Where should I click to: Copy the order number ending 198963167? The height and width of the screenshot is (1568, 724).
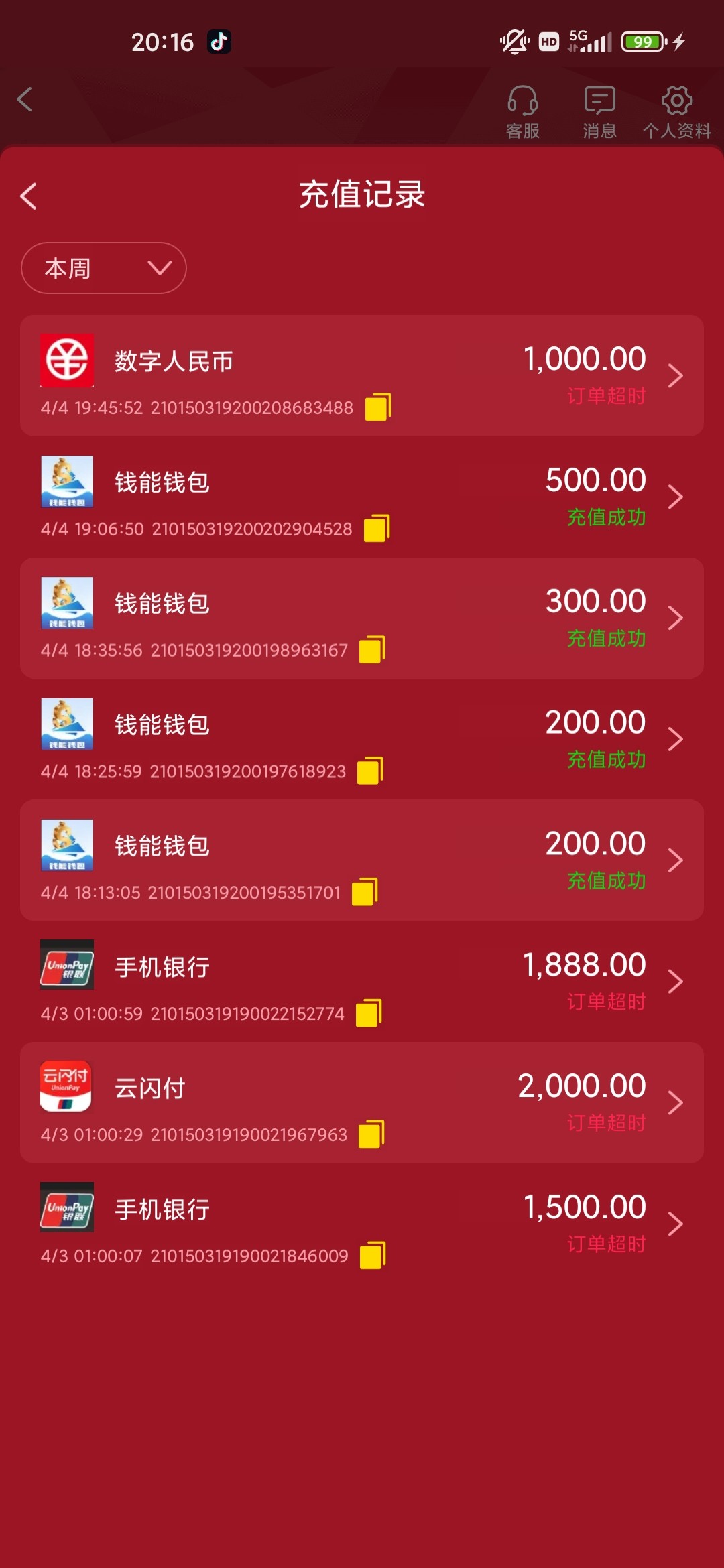372,650
